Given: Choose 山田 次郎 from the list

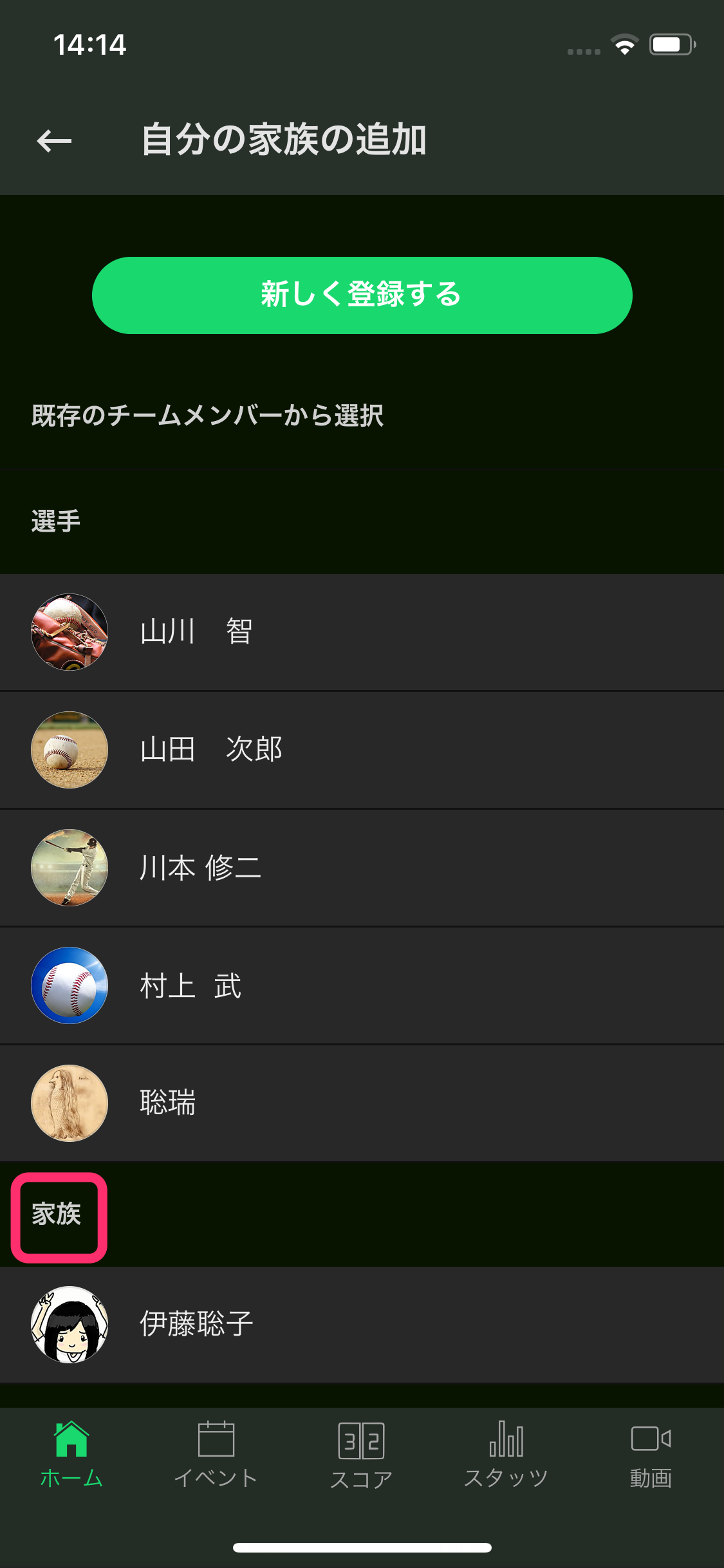Looking at the screenshot, I should [x=362, y=750].
